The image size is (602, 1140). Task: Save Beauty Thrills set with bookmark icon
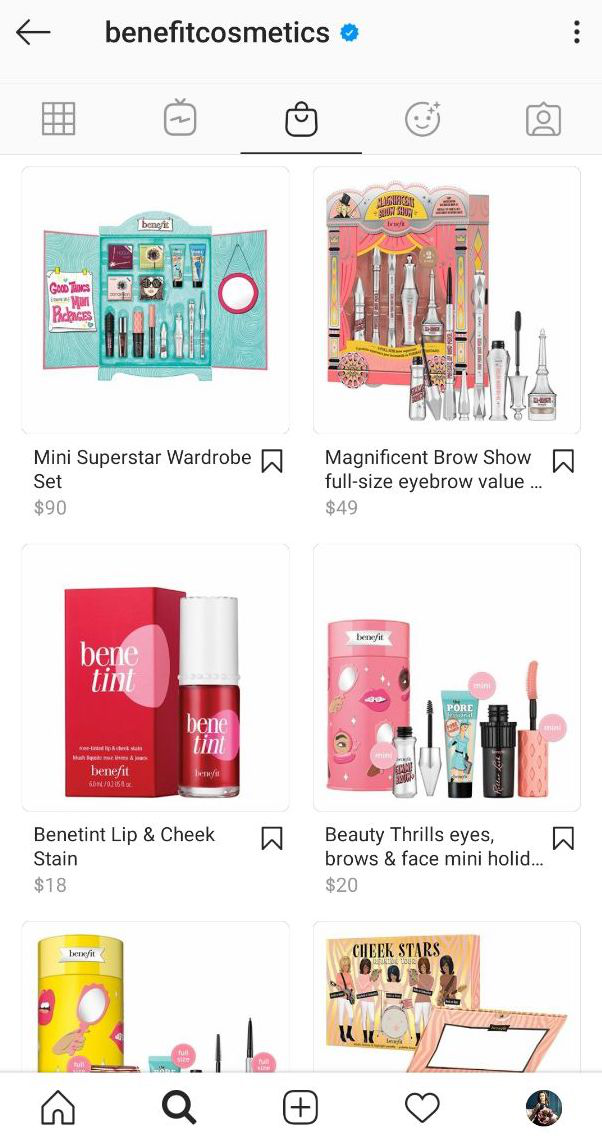coord(563,838)
